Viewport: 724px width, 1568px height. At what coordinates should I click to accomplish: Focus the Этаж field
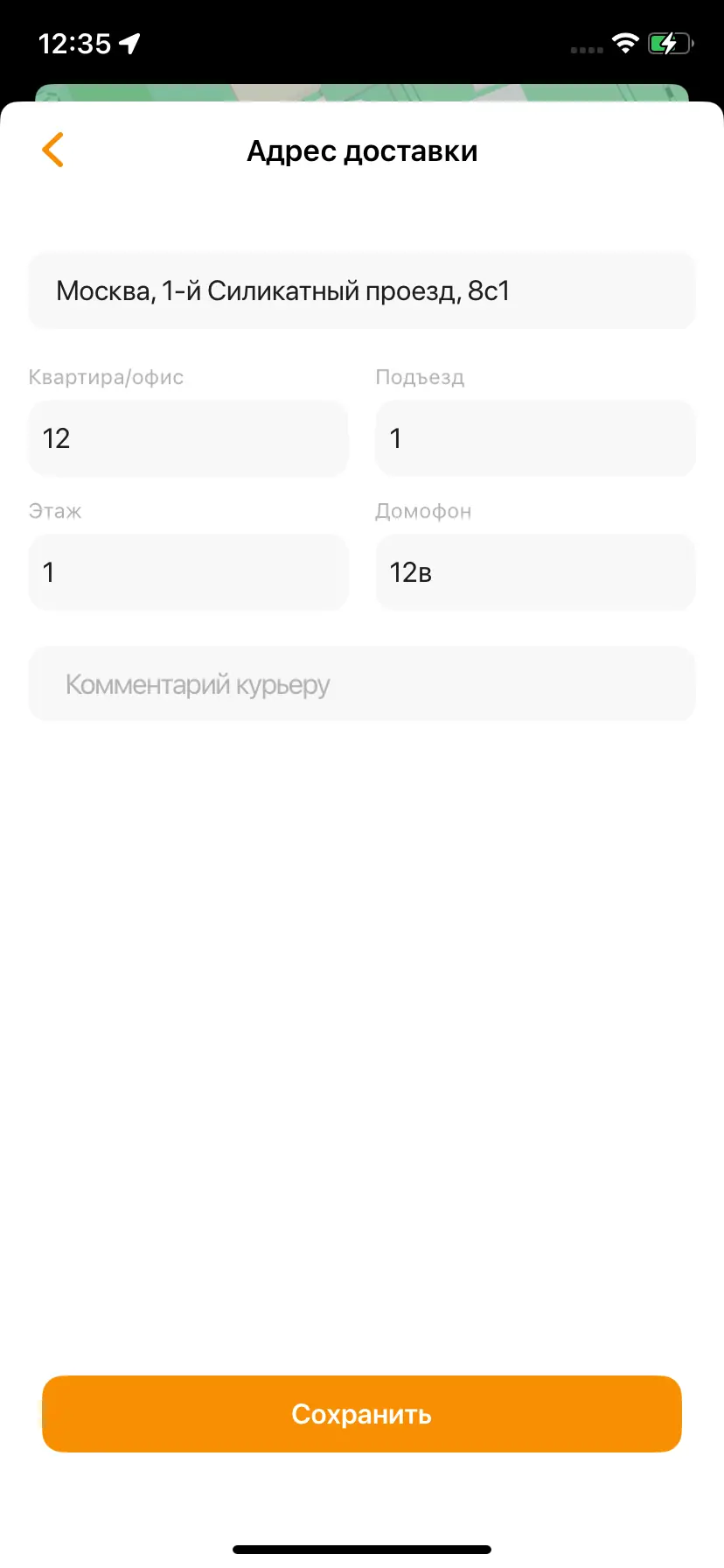188,572
